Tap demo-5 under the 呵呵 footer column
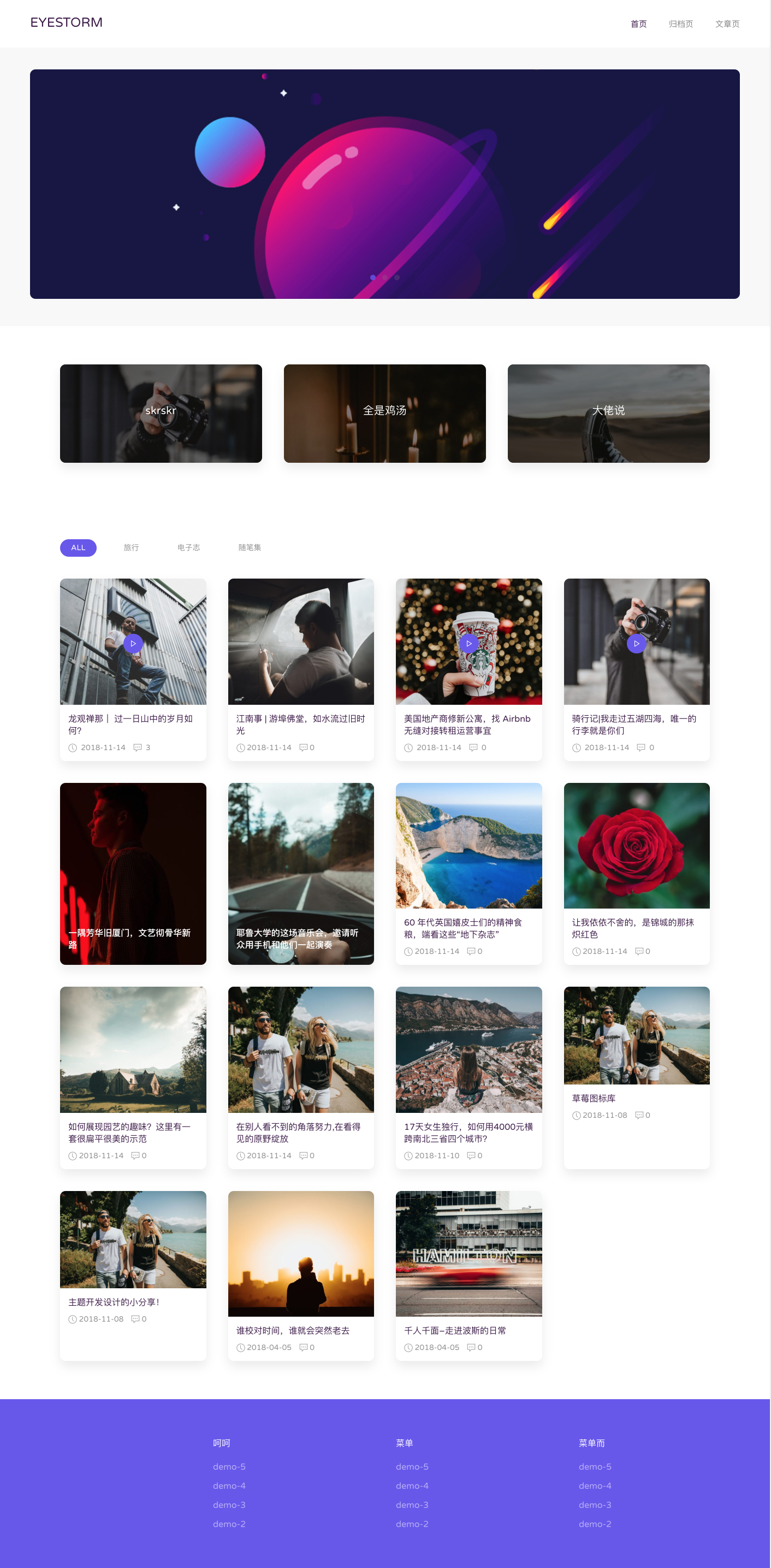The height and width of the screenshot is (1568, 771). click(229, 1466)
